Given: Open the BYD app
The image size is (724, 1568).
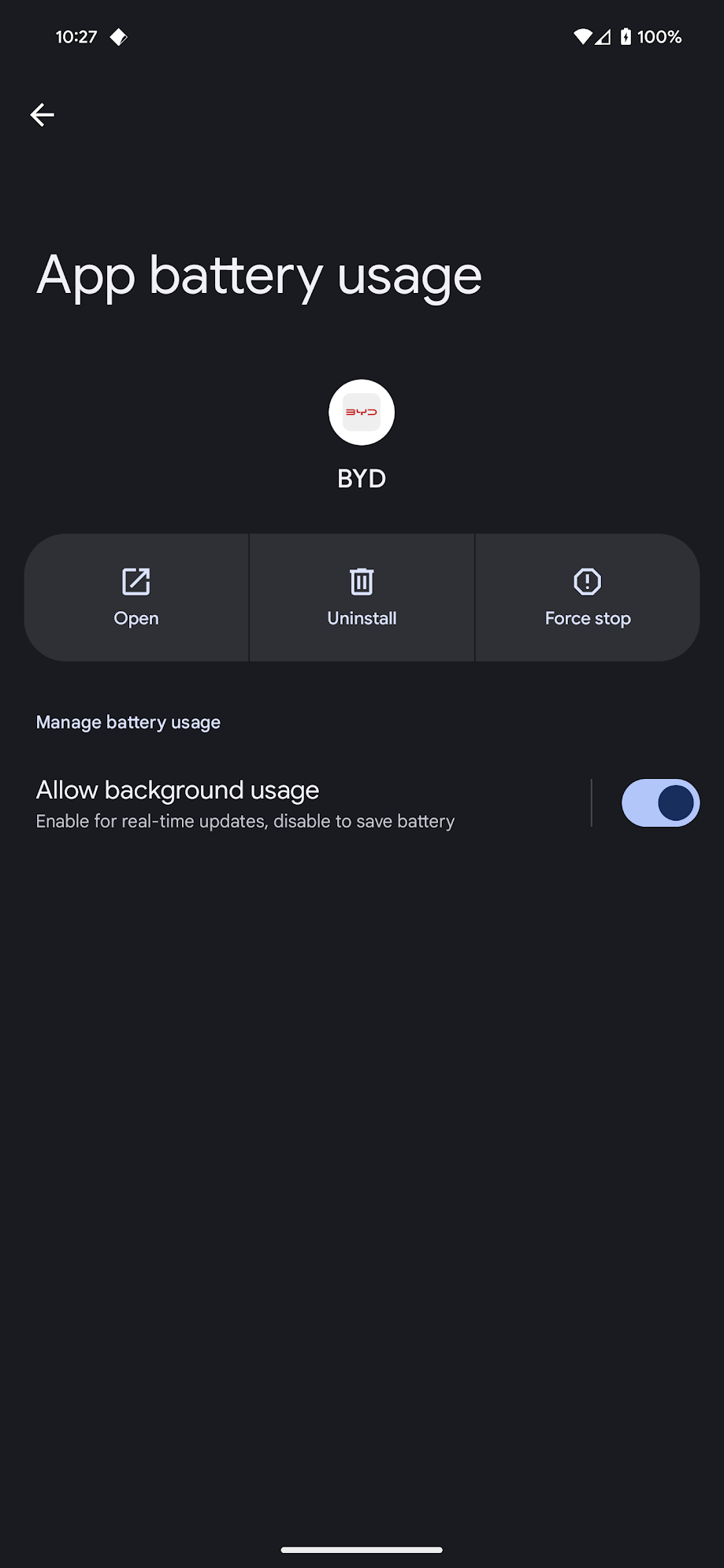Looking at the screenshot, I should [136, 598].
